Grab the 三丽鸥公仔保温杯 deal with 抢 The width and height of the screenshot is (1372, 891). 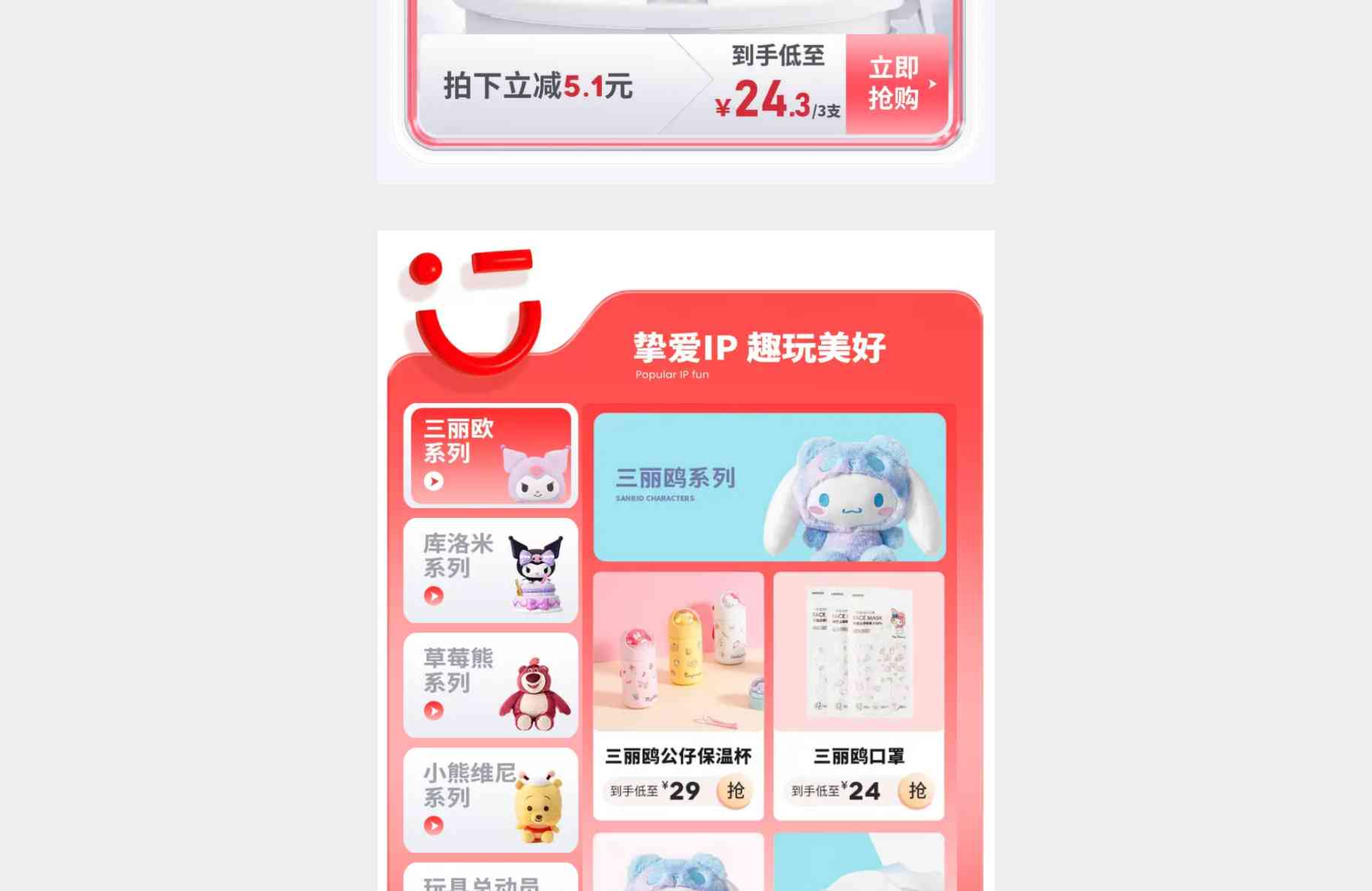coord(735,790)
